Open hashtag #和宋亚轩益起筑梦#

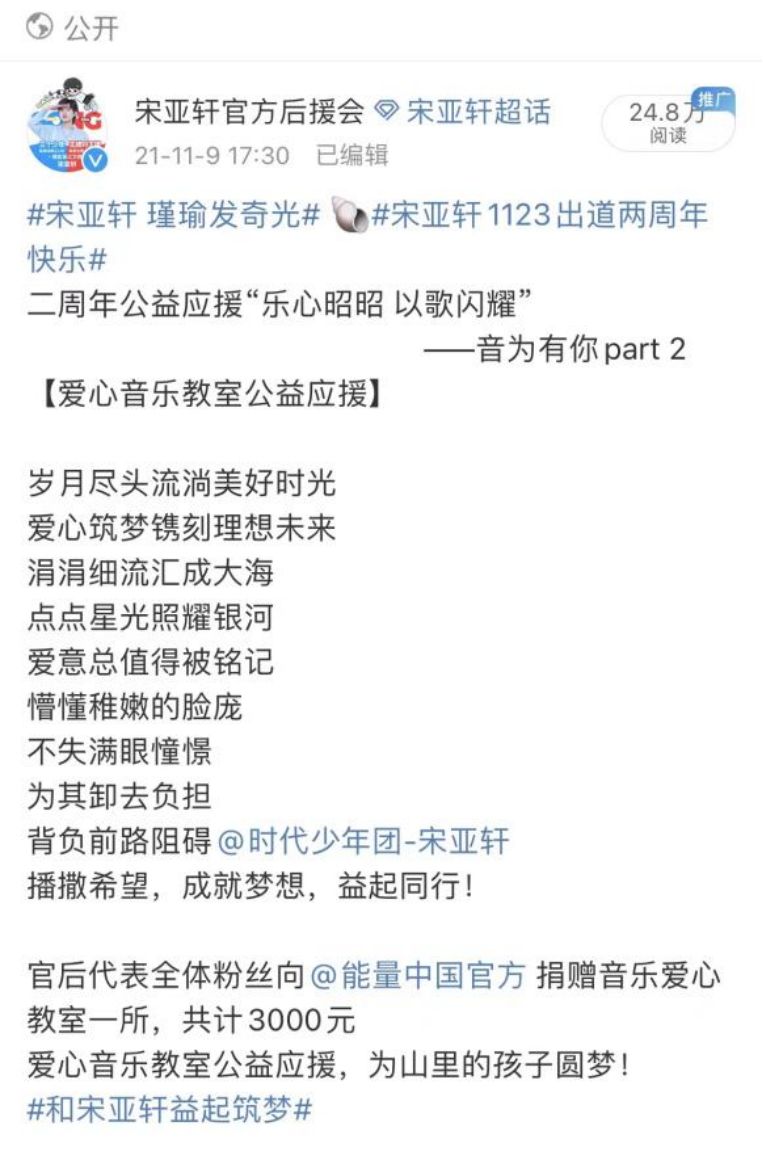pyautogui.click(x=171, y=1110)
